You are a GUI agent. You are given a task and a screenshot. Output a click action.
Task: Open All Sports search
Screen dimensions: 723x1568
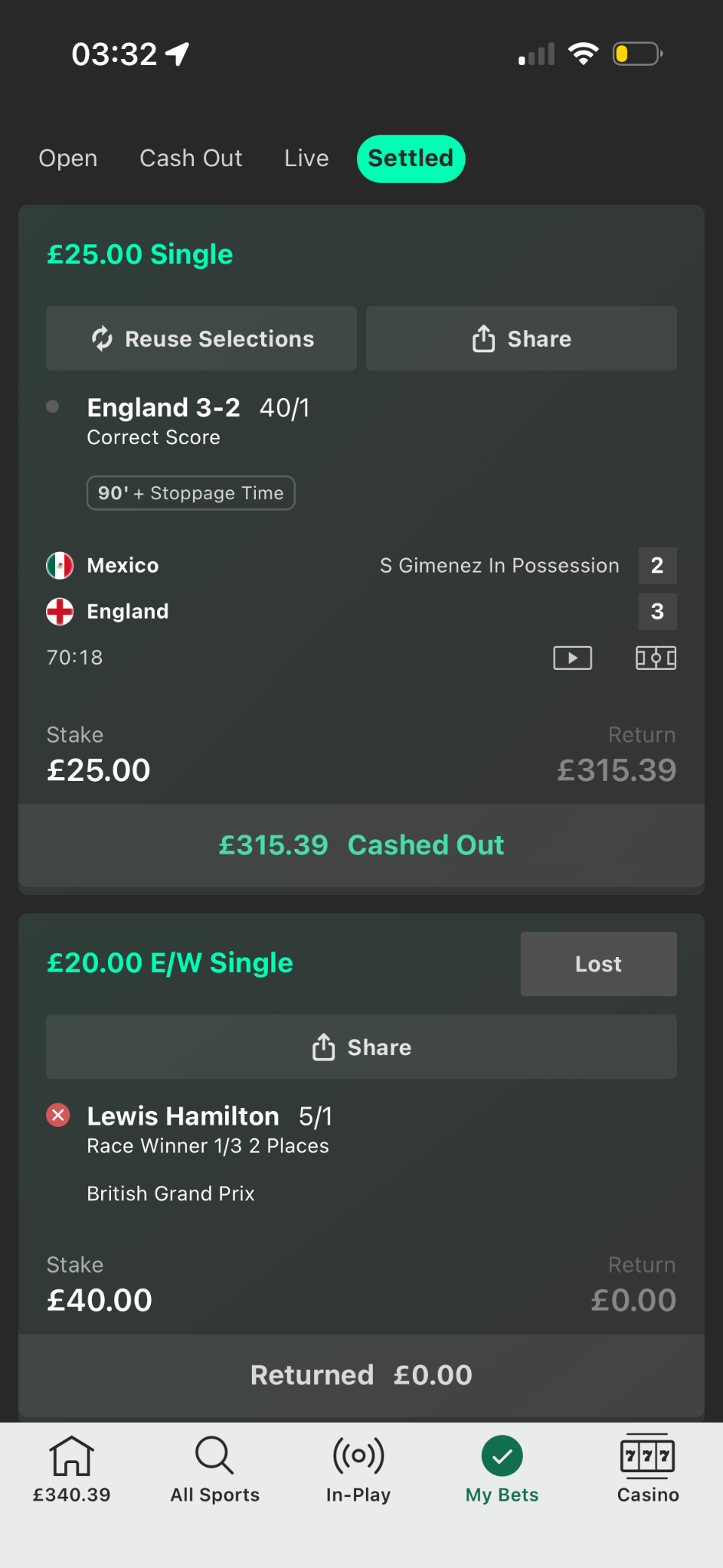tap(214, 1469)
